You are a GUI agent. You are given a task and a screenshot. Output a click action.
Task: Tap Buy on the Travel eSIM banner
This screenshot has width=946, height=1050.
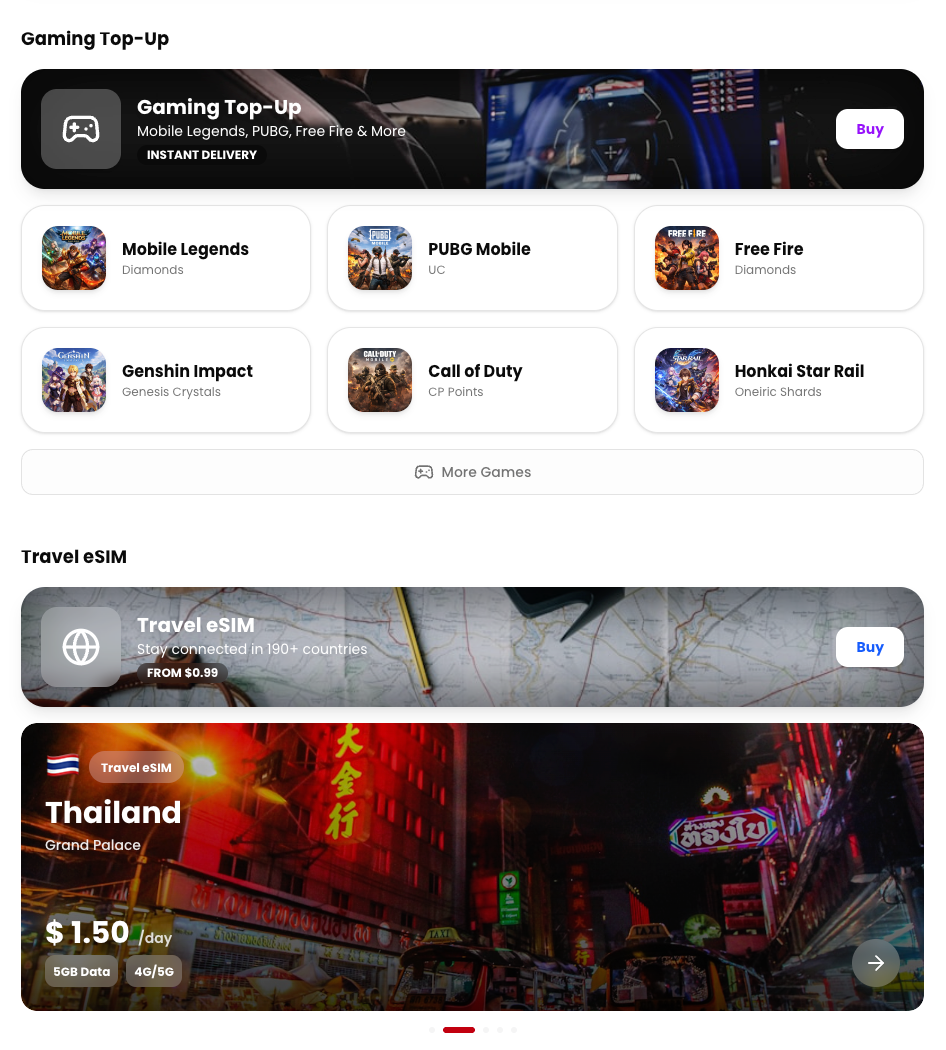click(x=869, y=647)
